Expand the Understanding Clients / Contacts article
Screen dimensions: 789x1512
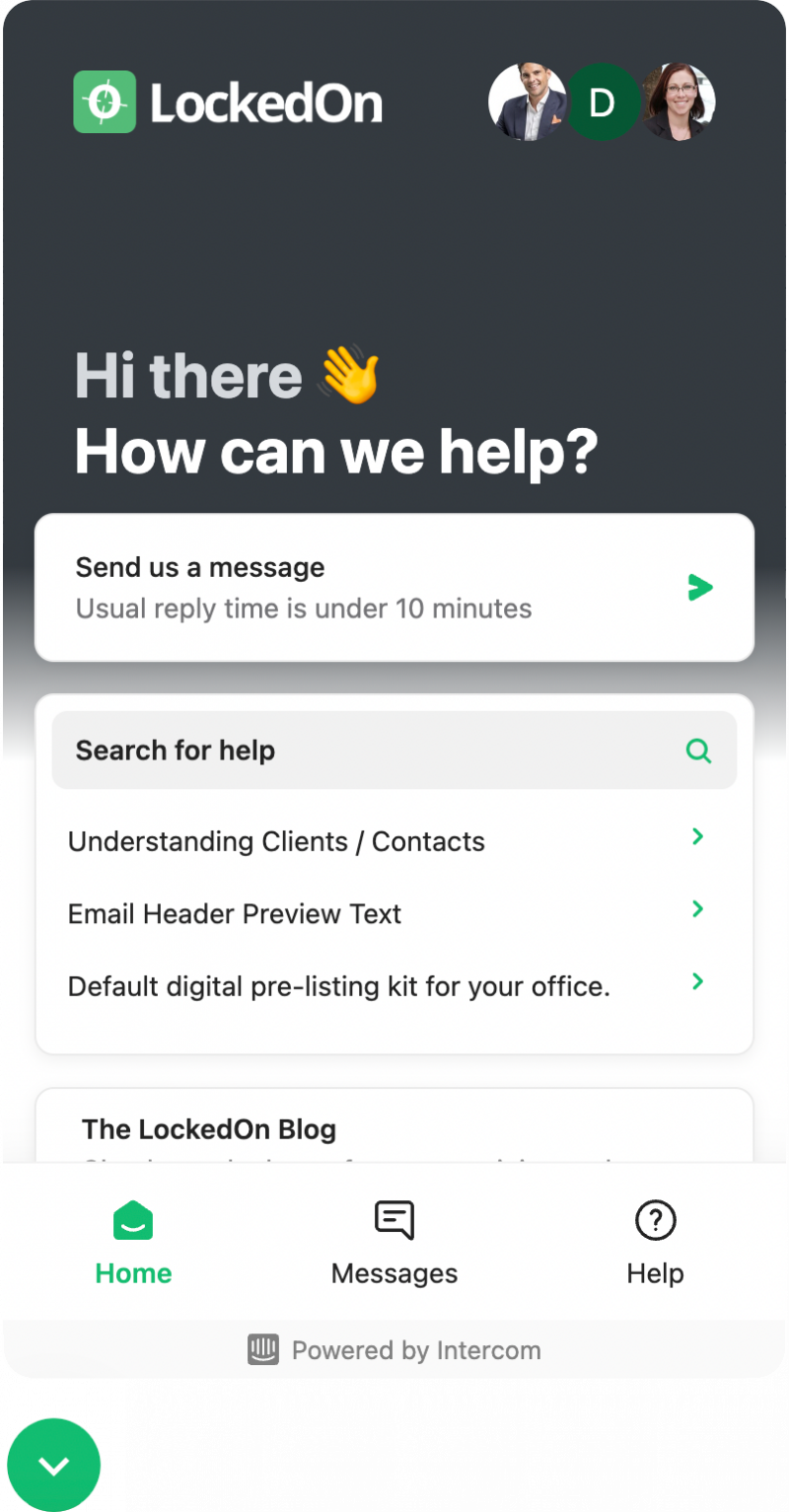tap(276, 841)
